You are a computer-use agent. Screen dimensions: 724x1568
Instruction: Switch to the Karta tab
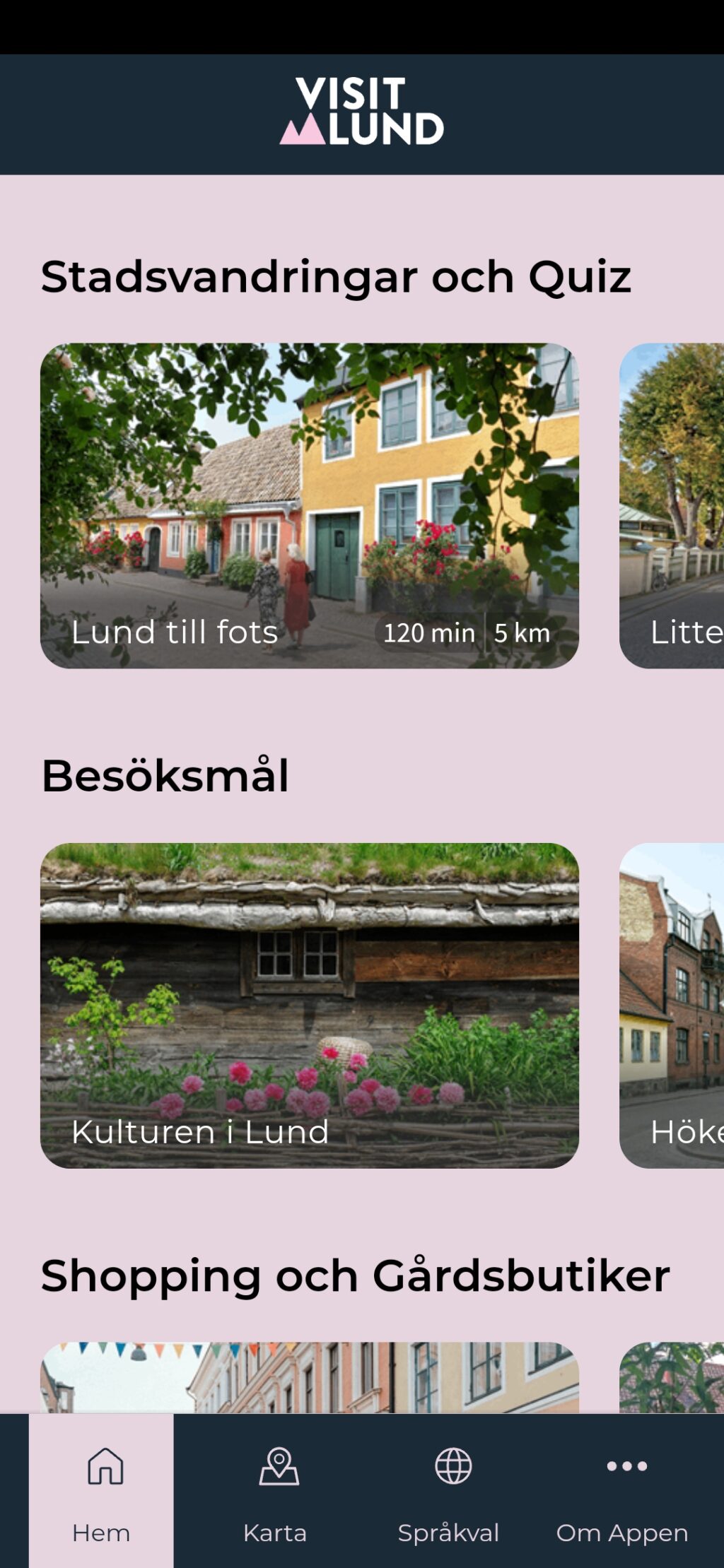[x=275, y=1490]
